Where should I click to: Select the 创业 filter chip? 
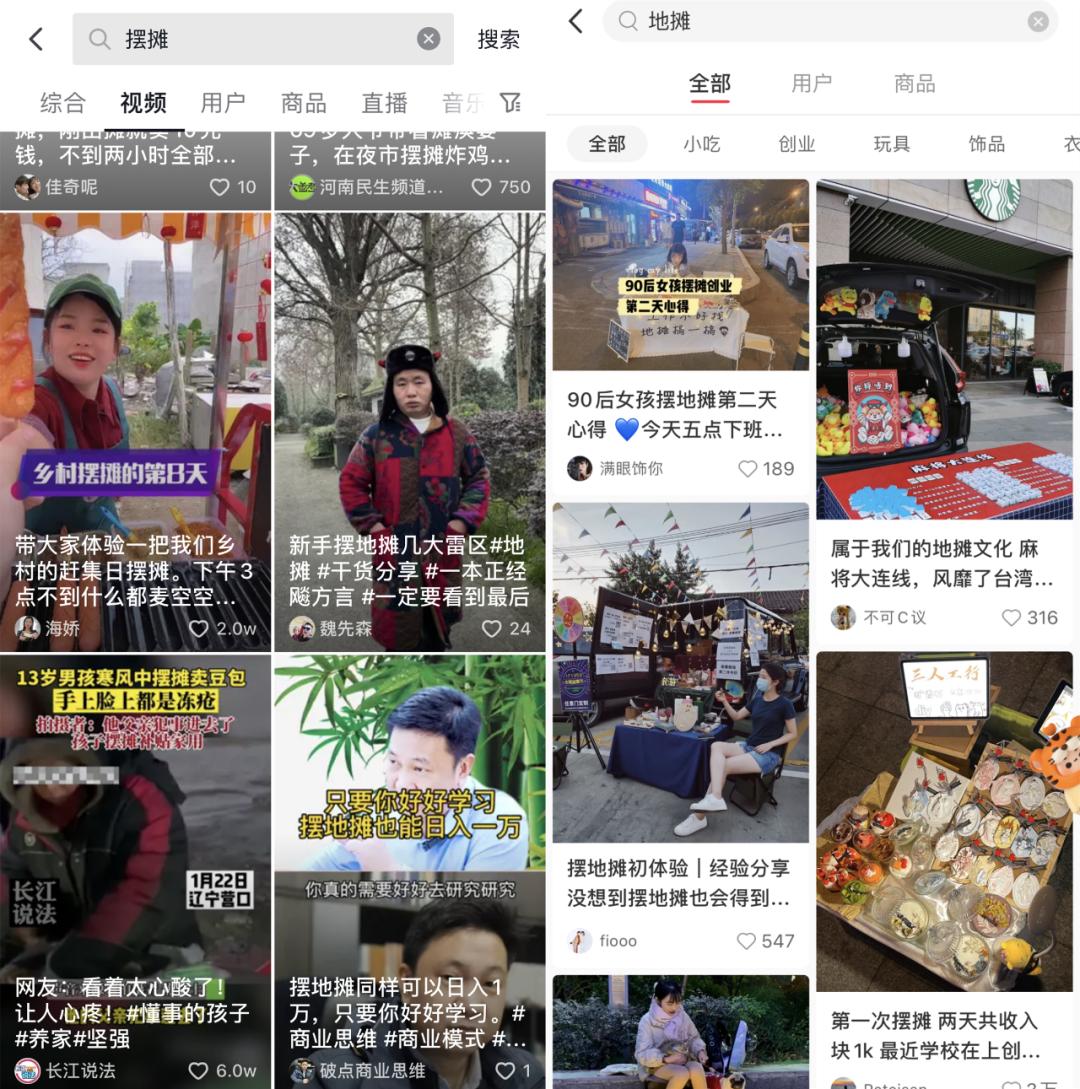pos(796,144)
